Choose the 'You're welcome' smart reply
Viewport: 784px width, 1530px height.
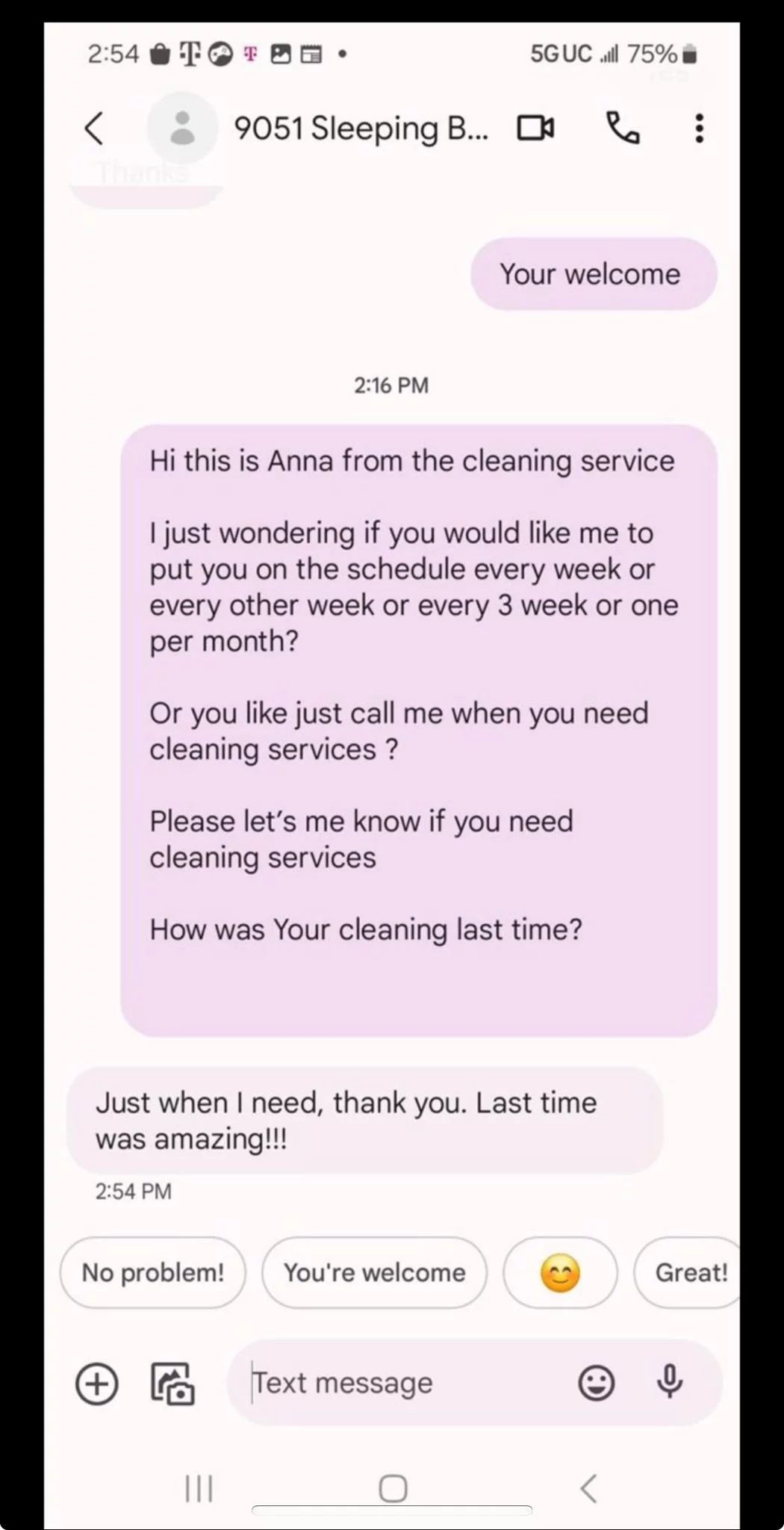374,1272
